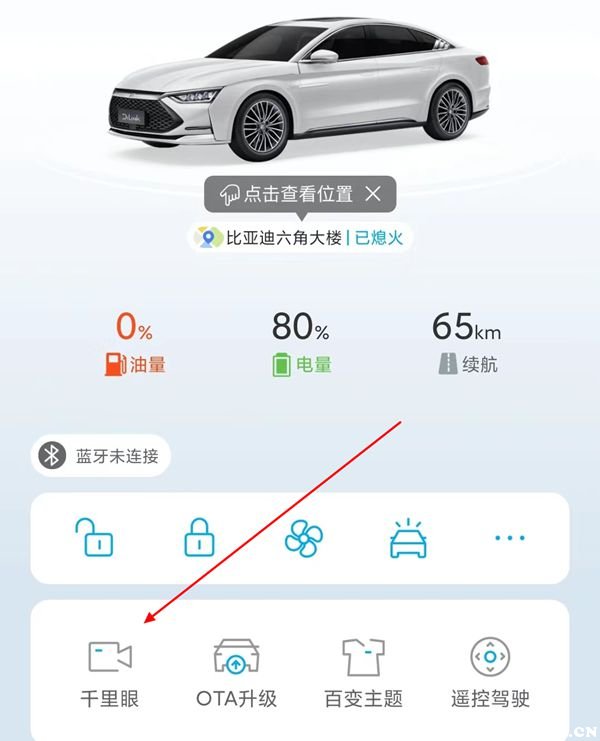Open OTA升级

[x=237, y=672]
